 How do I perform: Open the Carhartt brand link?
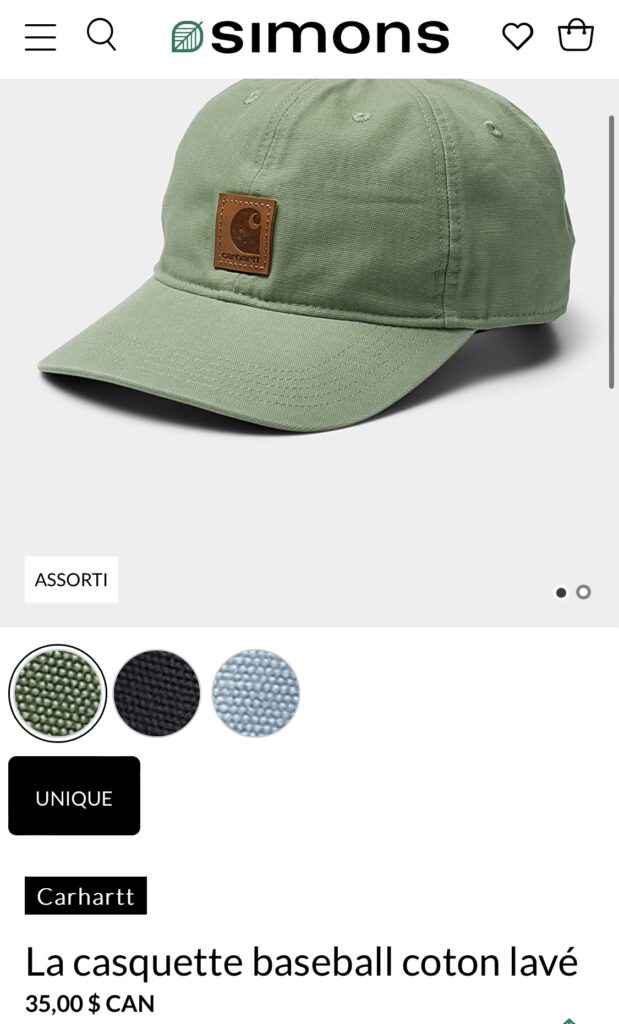tap(86, 896)
